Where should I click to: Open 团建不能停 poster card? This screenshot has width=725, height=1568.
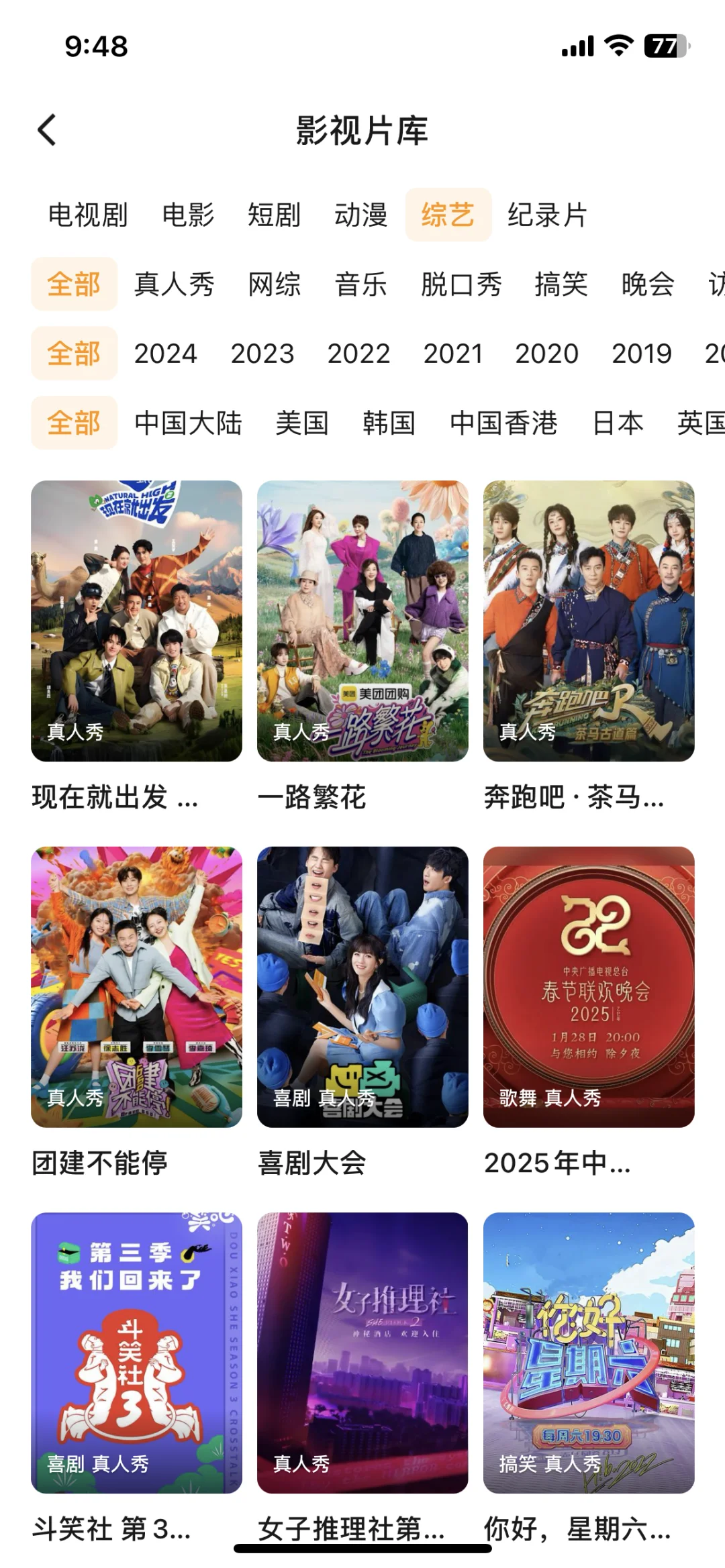point(136,986)
